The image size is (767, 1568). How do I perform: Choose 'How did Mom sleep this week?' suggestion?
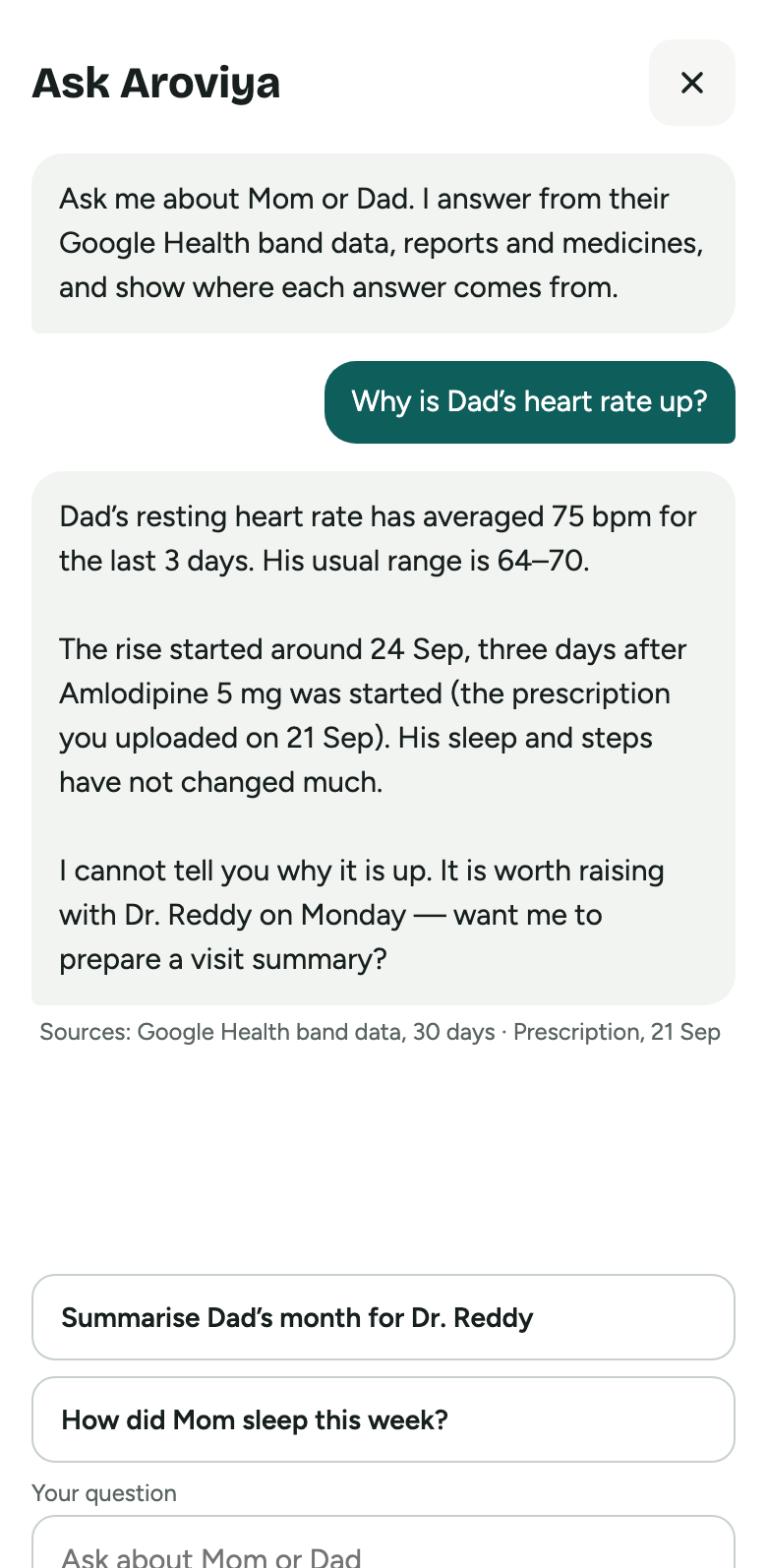(383, 1419)
